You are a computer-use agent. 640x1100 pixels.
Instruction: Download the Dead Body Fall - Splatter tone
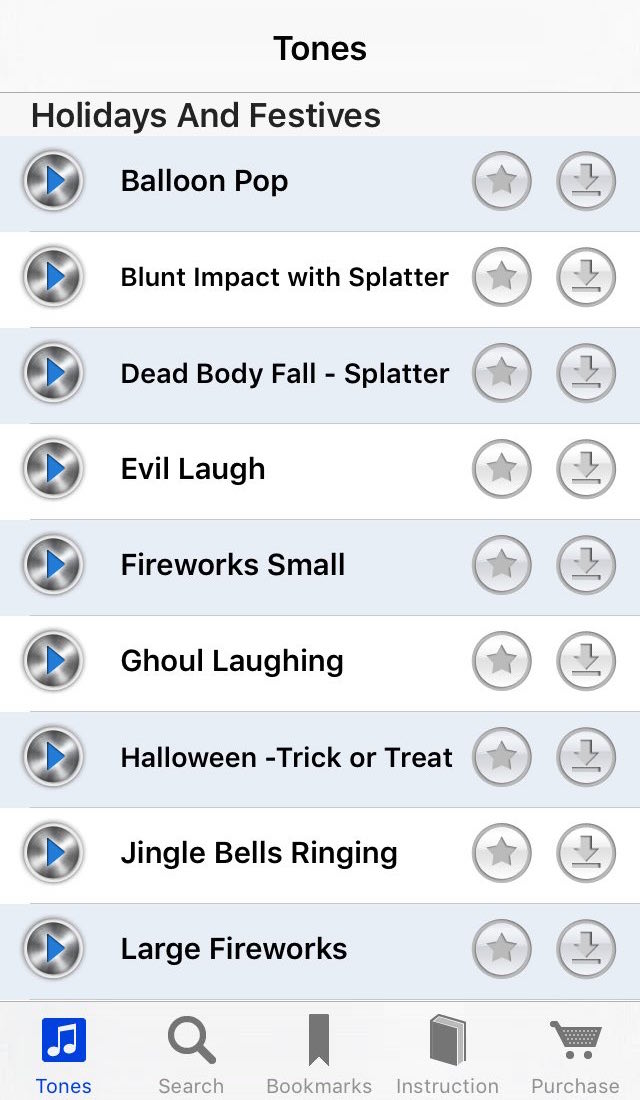pos(586,373)
